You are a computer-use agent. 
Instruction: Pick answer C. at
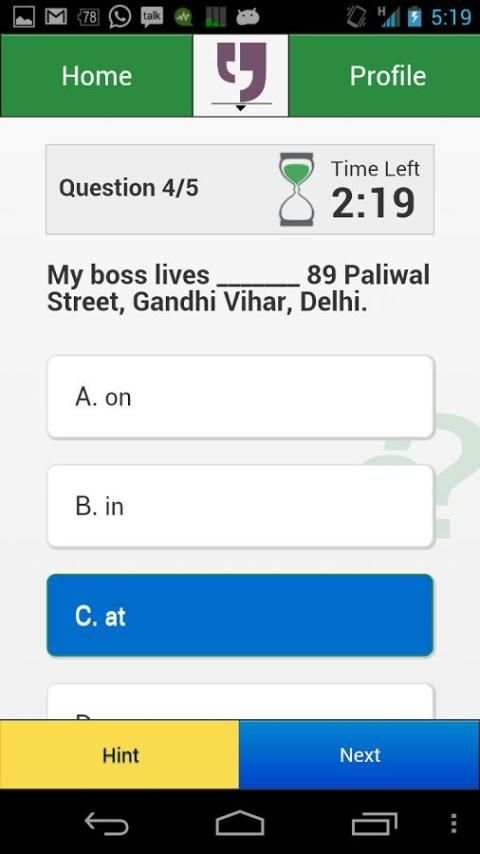click(x=240, y=615)
